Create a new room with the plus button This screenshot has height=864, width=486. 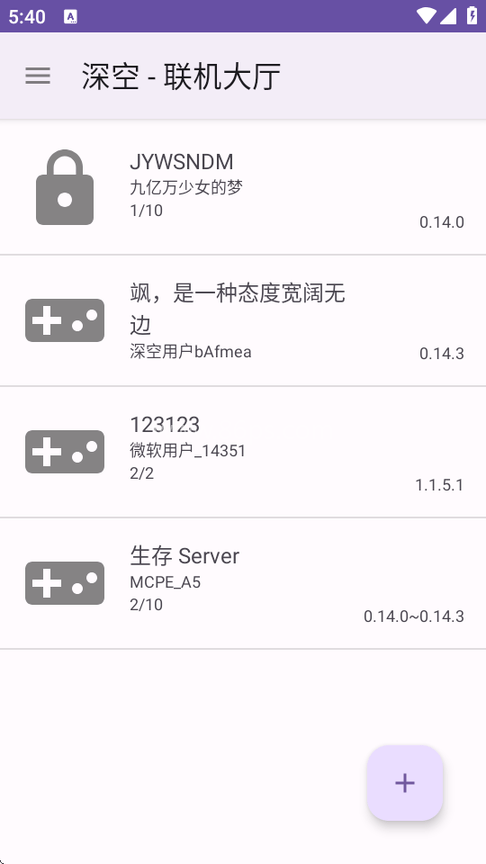click(x=405, y=783)
